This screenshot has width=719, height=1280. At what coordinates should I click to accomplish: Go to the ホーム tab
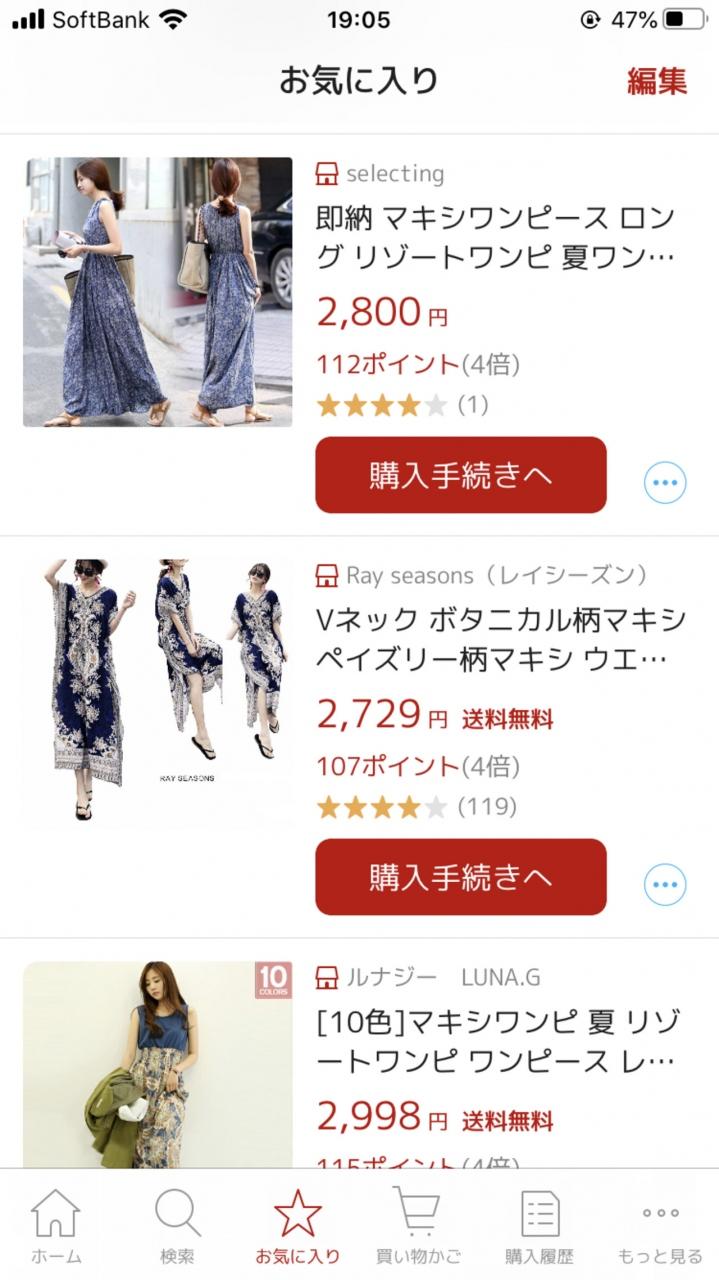pos(56,1226)
